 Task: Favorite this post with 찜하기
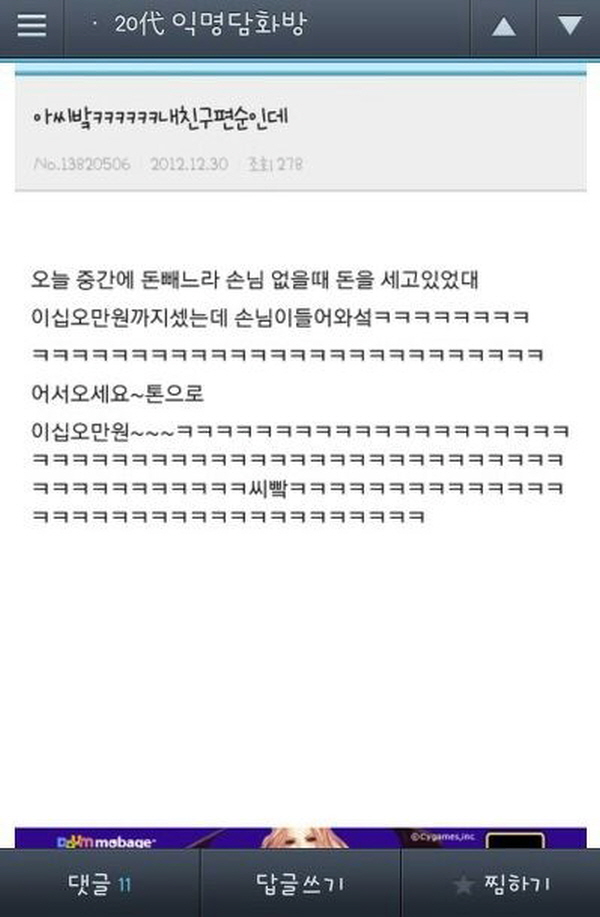pos(502,884)
